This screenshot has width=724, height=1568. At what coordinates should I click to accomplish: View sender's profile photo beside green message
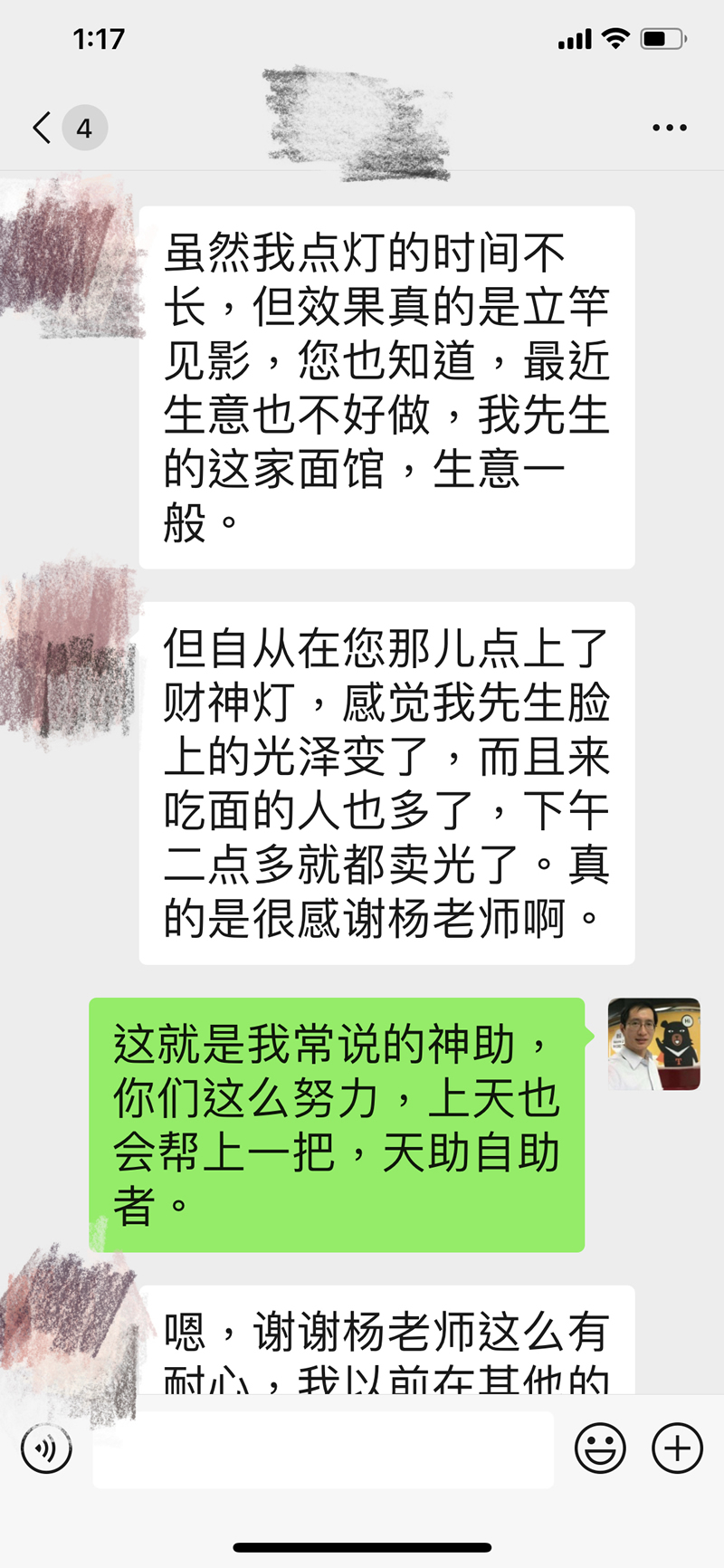(x=653, y=1044)
